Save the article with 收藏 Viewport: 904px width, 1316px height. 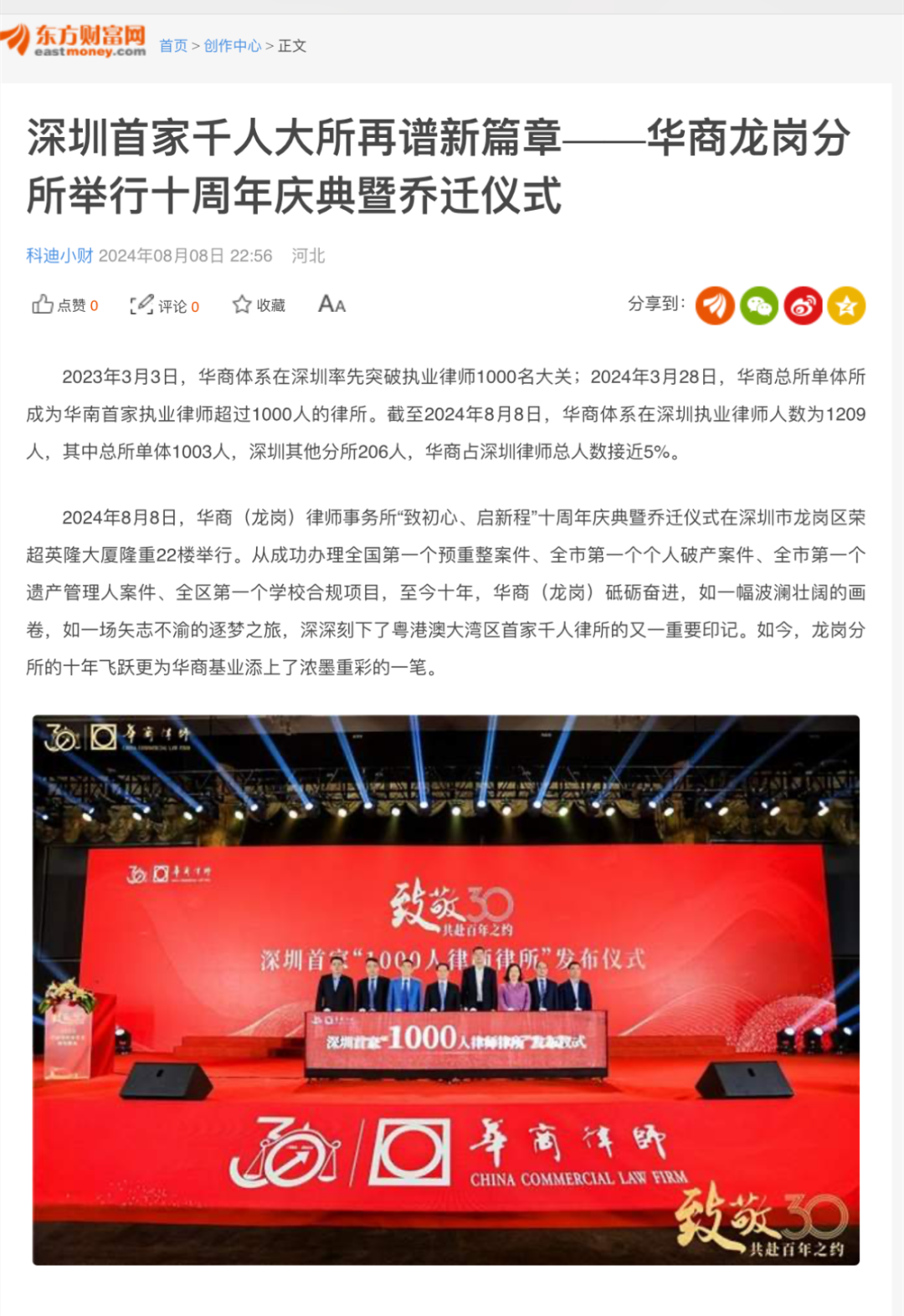point(259,305)
